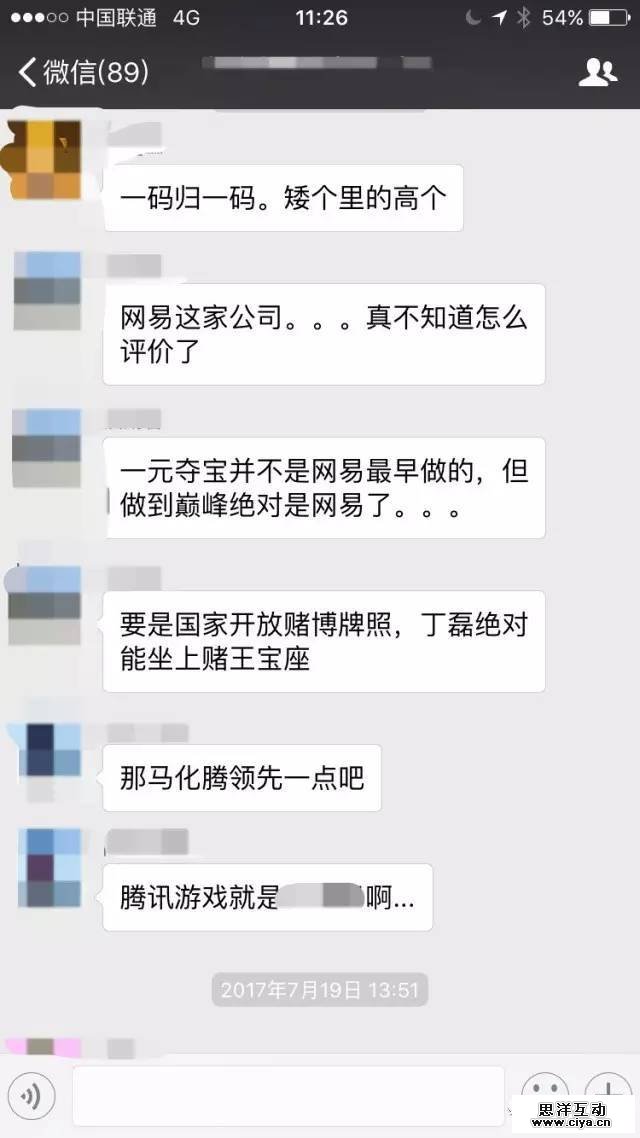The image size is (640, 1138).
Task: Switch to voice message input
Action: coord(31,1097)
